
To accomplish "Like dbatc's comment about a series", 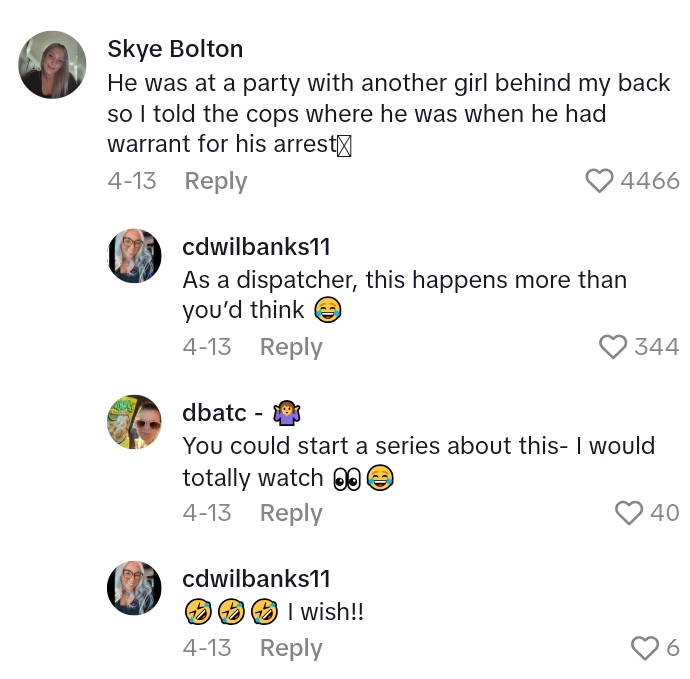I will click(x=628, y=513).
